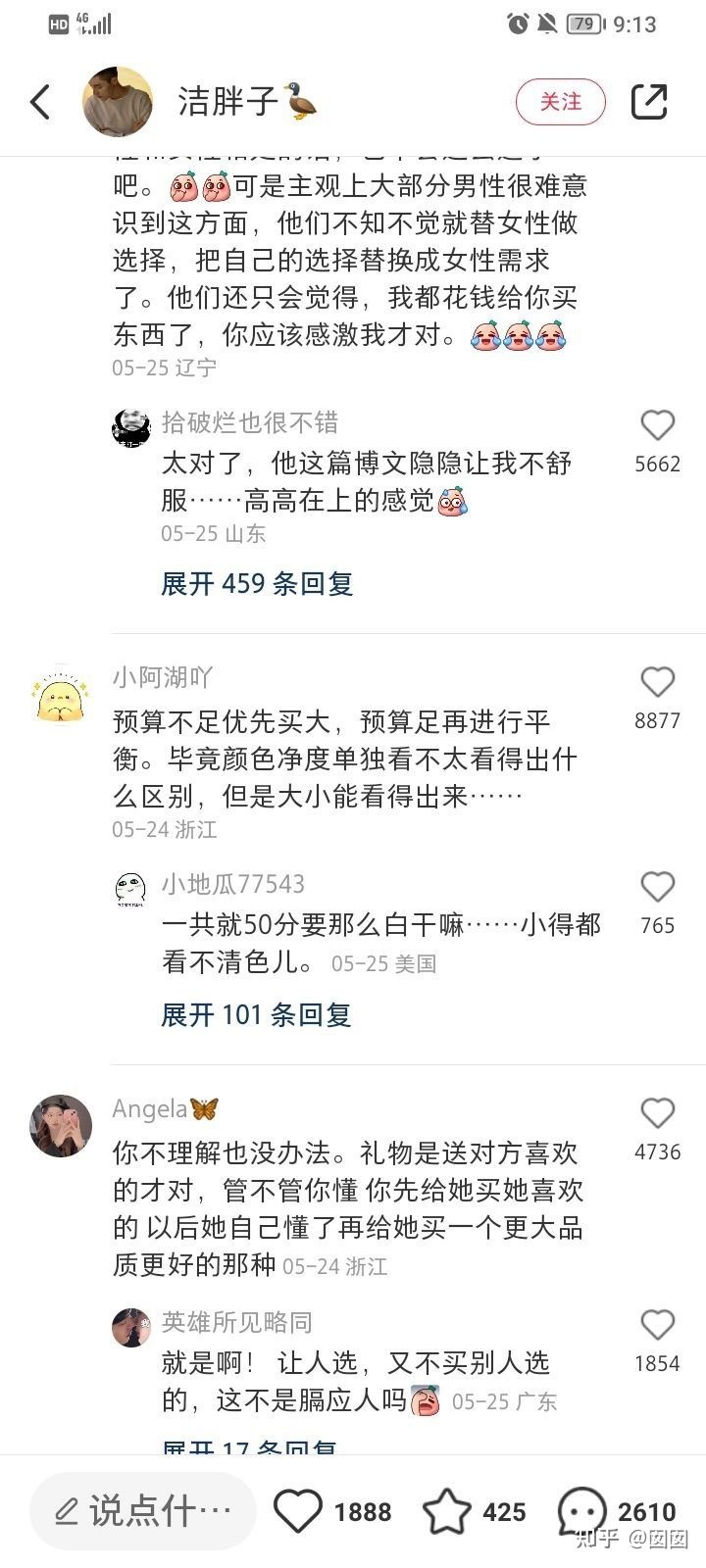View 小阿湖吖's profile avatar
The height and width of the screenshot is (1568, 706).
point(60,697)
